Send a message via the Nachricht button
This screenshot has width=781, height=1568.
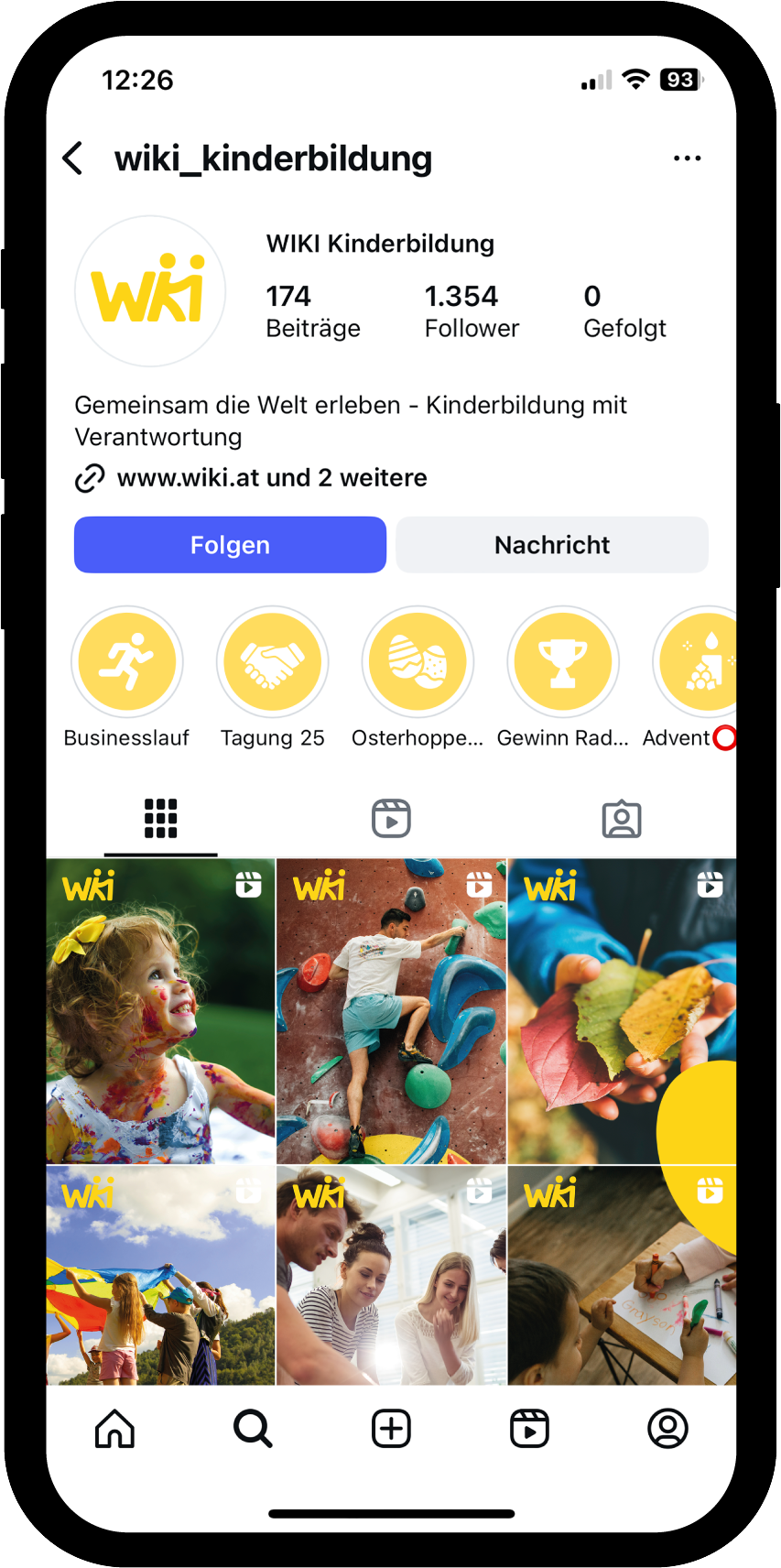pyautogui.click(x=552, y=545)
